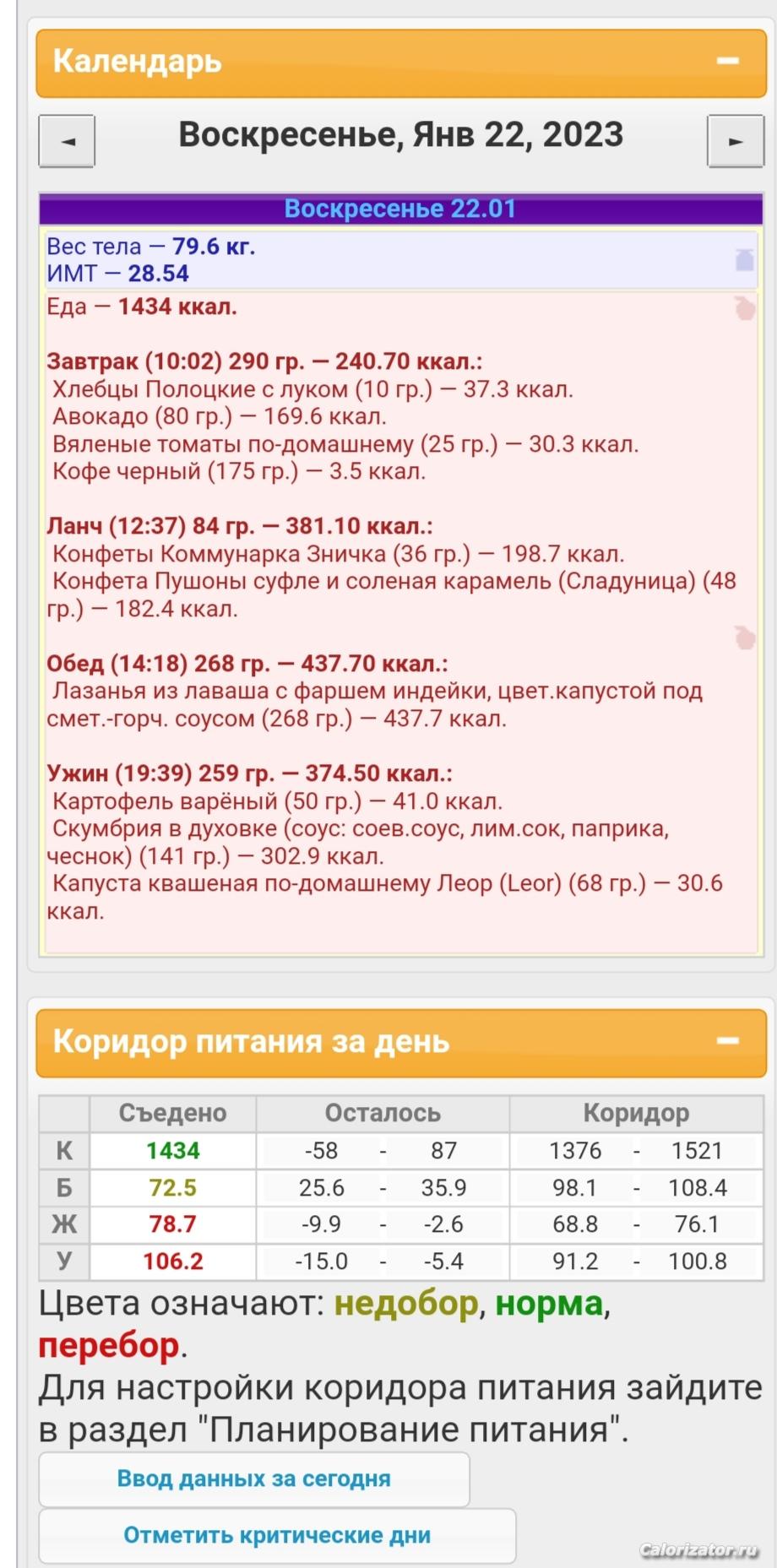
Task: Go to the next day
Action: point(735,141)
